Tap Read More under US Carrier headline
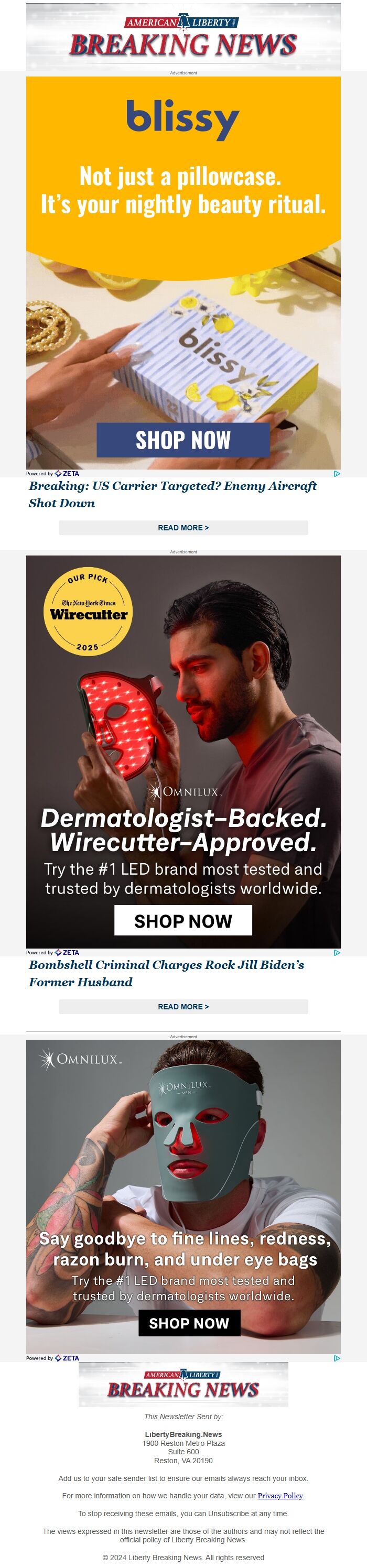This screenshot has width=367, height=1568. (183, 528)
